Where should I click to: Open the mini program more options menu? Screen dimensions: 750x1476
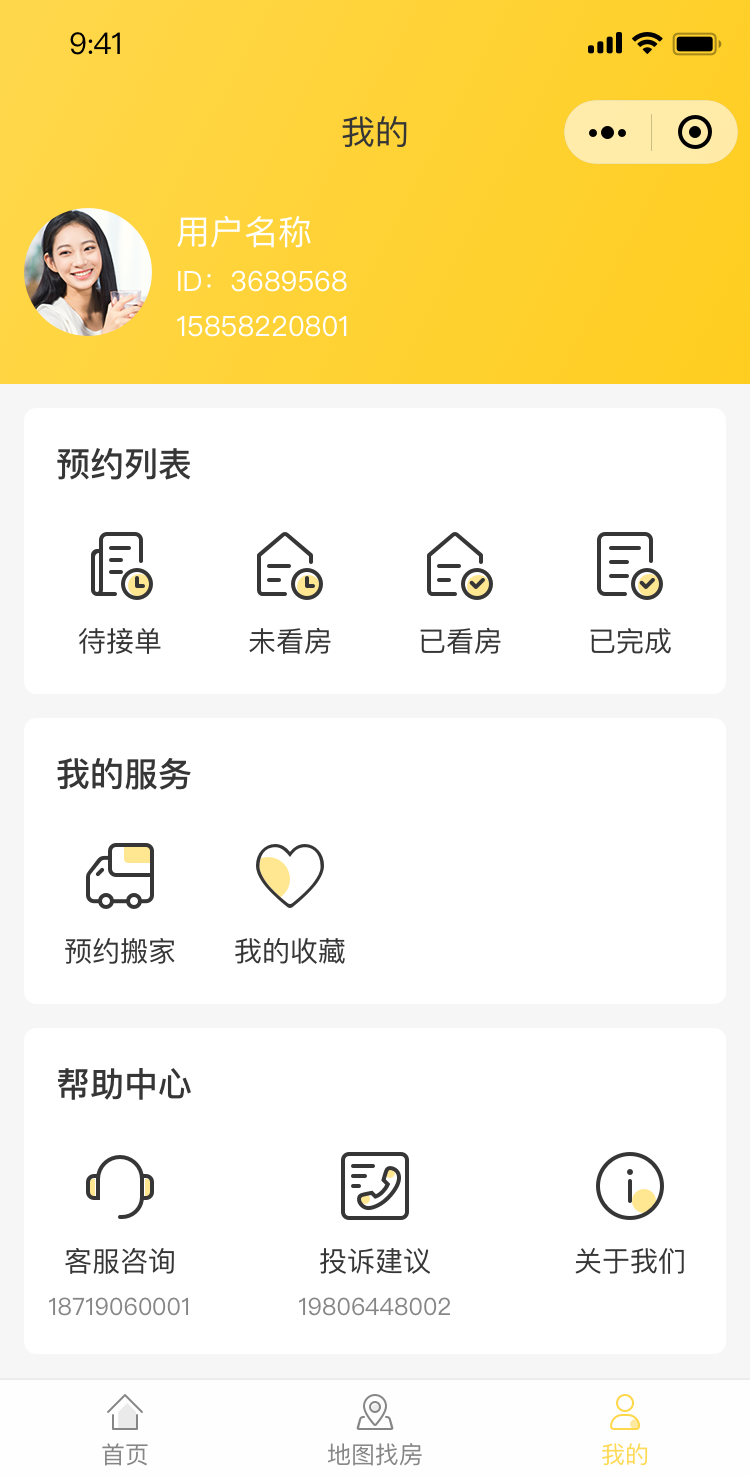coord(608,132)
